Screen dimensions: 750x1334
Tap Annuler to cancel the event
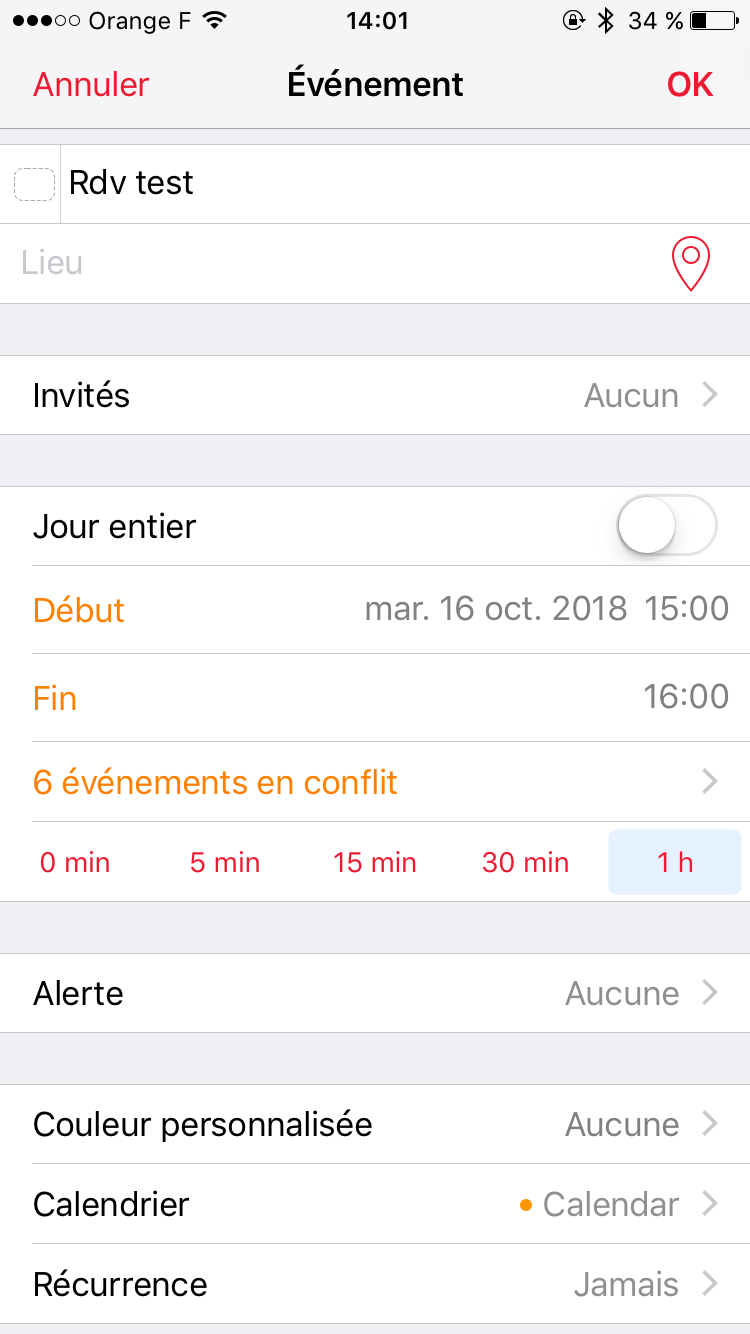91,85
